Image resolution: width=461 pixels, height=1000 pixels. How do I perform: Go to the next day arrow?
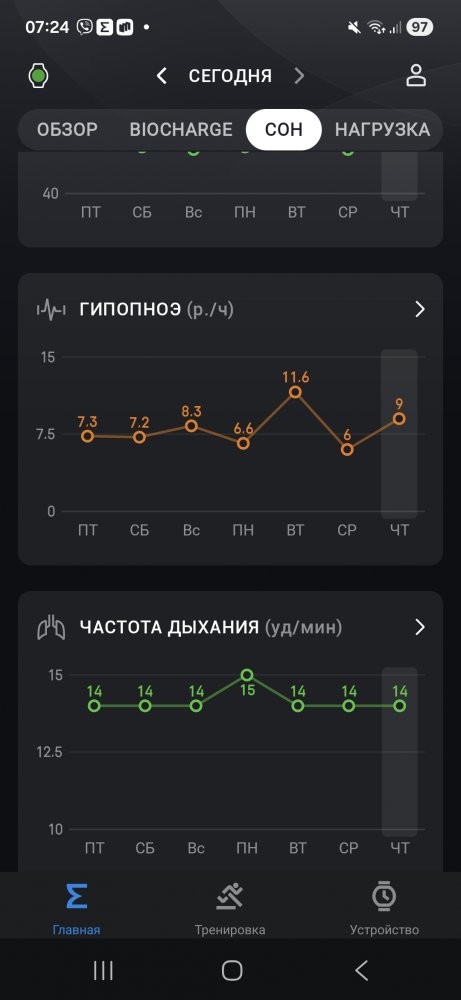coord(299,77)
